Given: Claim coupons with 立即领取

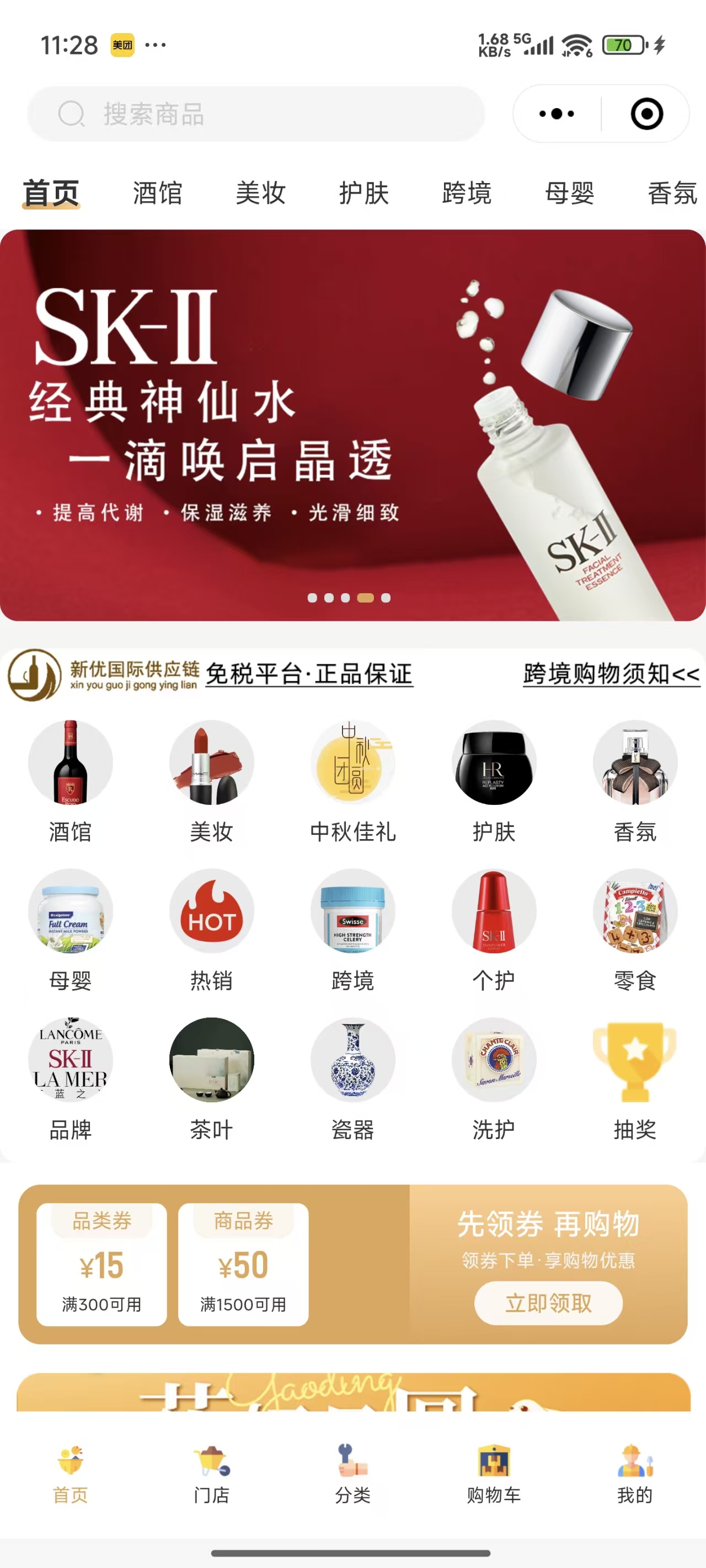Looking at the screenshot, I should [x=548, y=1303].
